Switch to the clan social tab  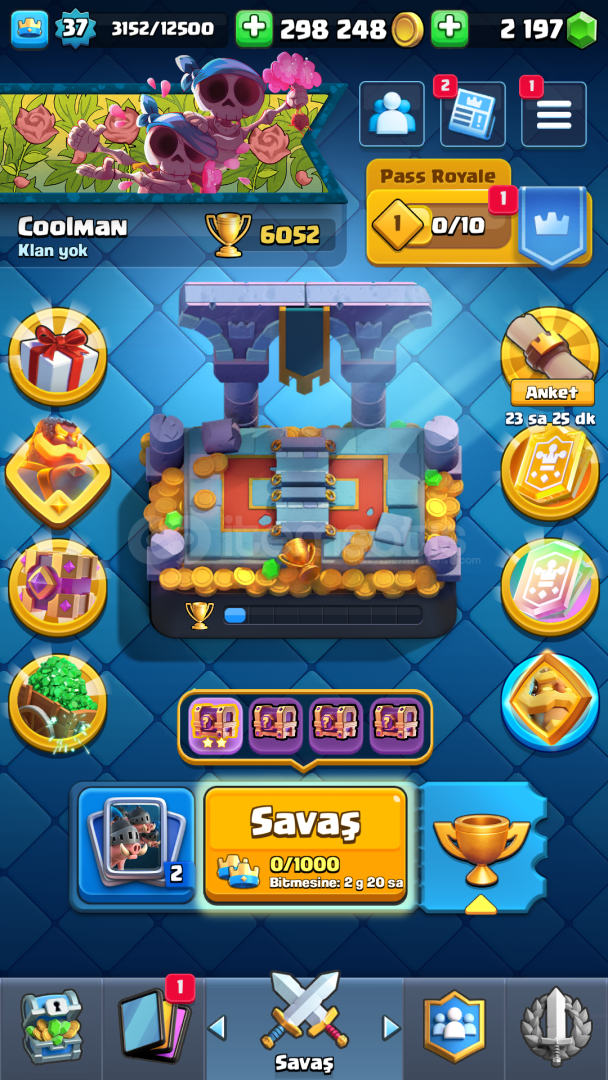(453, 1027)
